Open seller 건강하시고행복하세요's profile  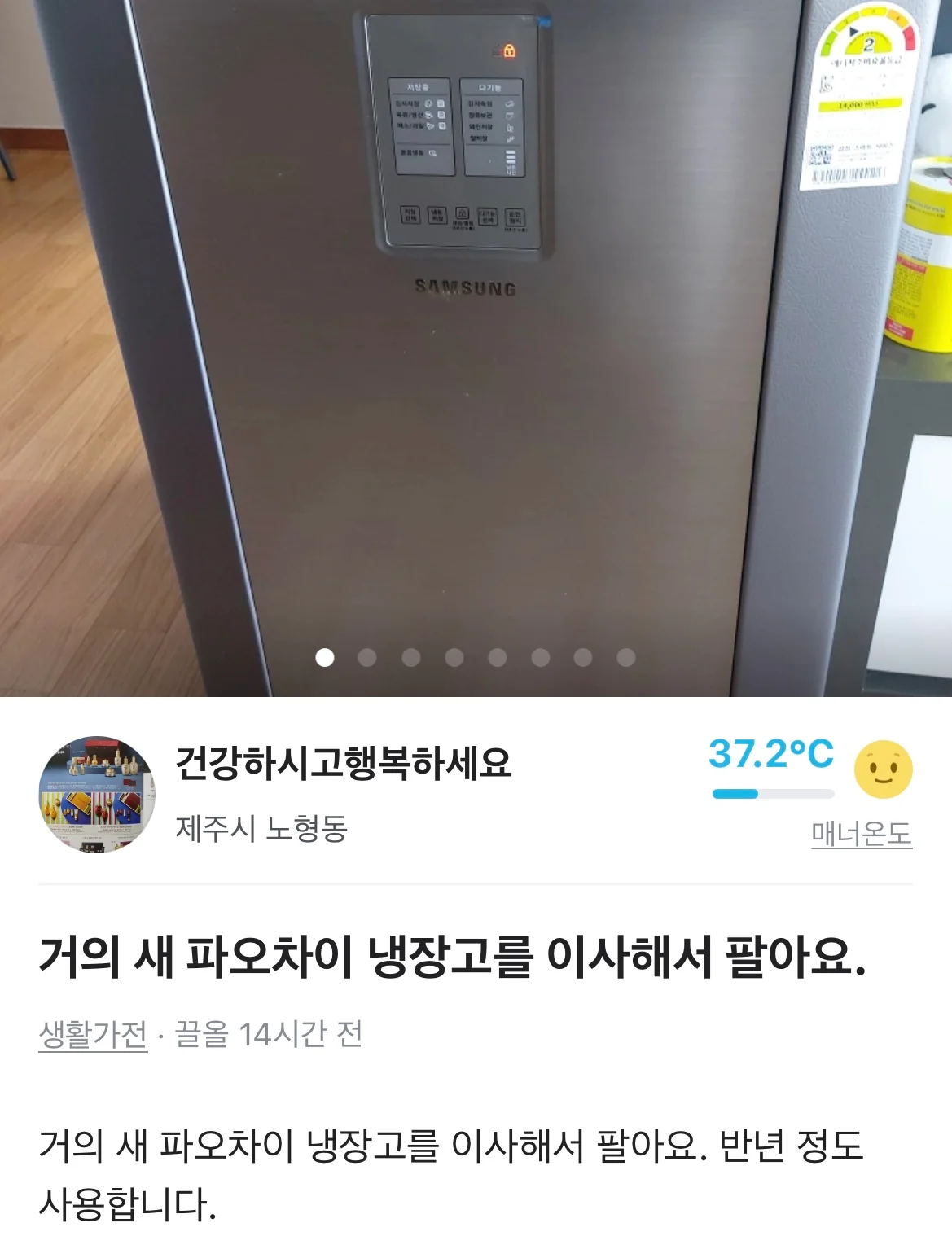(x=343, y=763)
